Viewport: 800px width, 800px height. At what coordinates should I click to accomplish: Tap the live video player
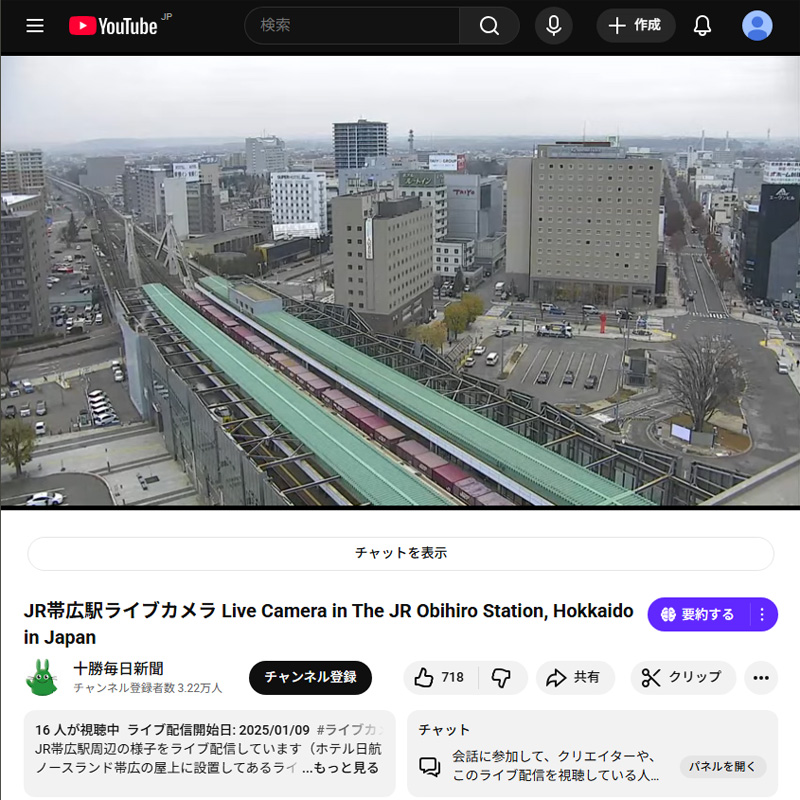pos(400,280)
